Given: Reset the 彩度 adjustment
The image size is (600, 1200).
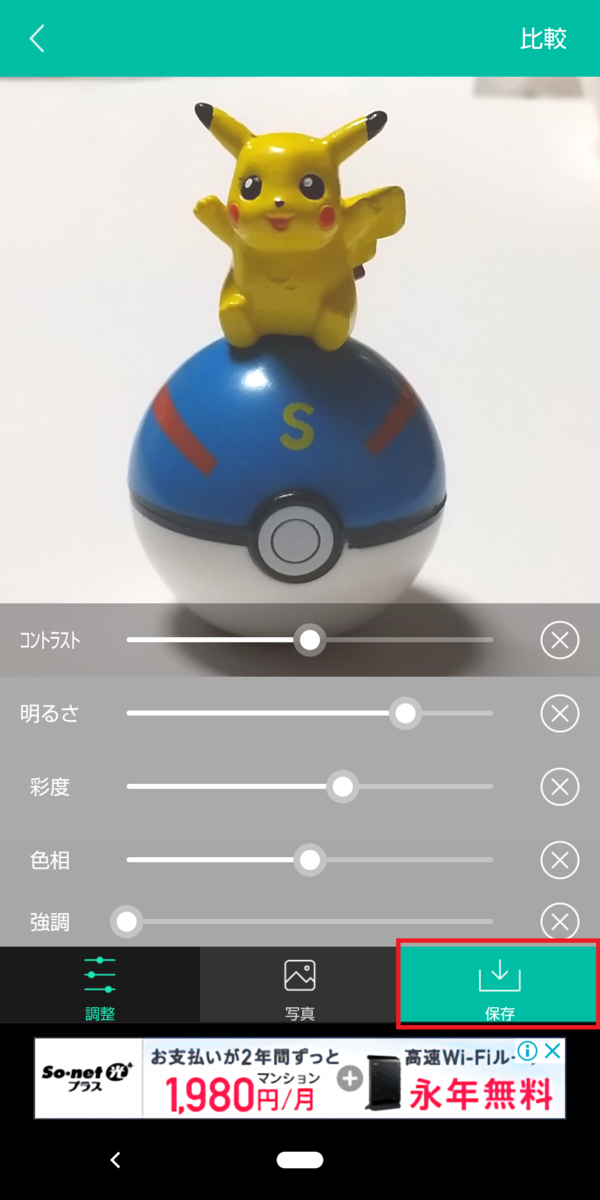Looking at the screenshot, I should 560,787.
